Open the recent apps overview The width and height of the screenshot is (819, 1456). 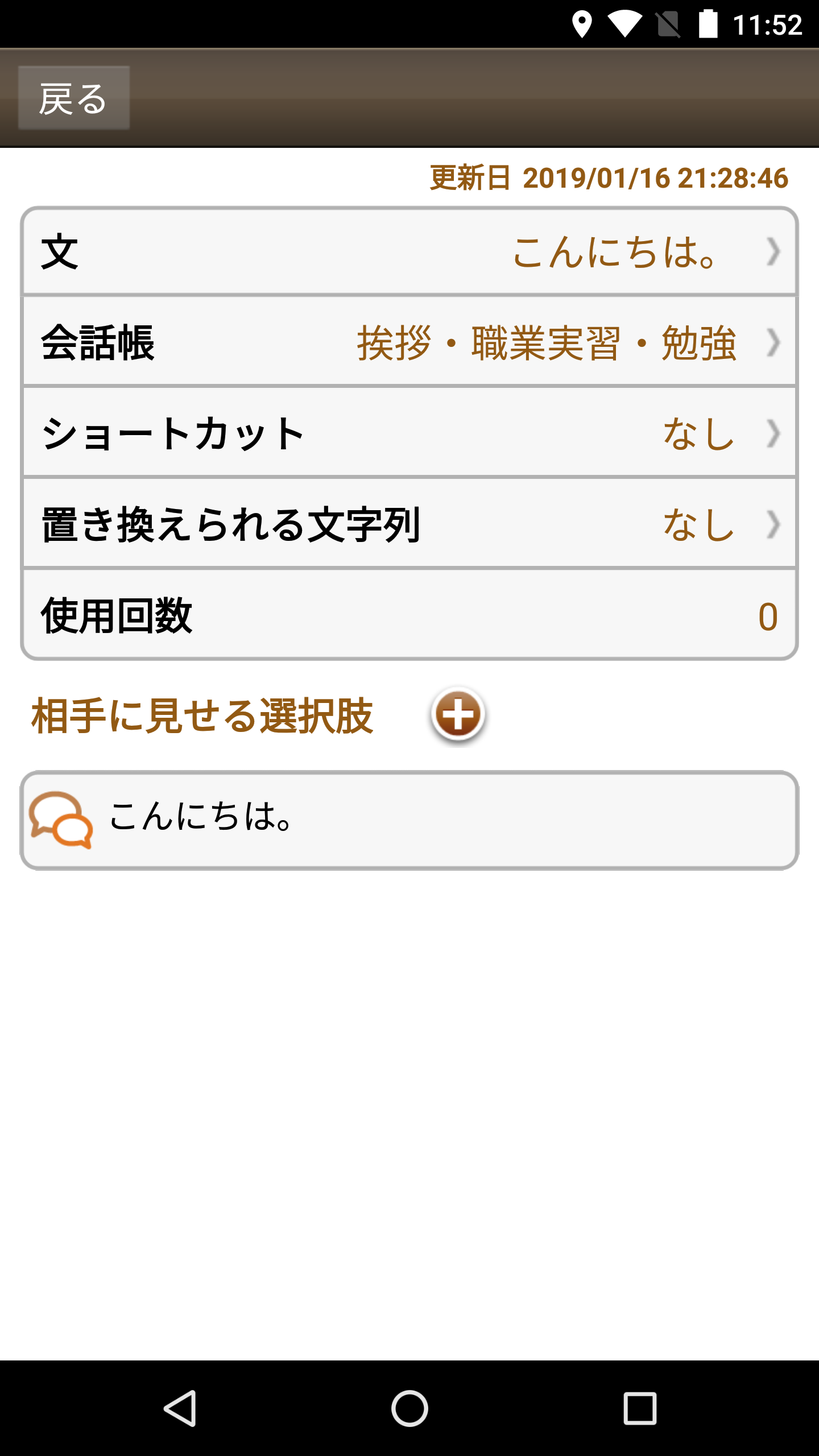pos(640,1408)
